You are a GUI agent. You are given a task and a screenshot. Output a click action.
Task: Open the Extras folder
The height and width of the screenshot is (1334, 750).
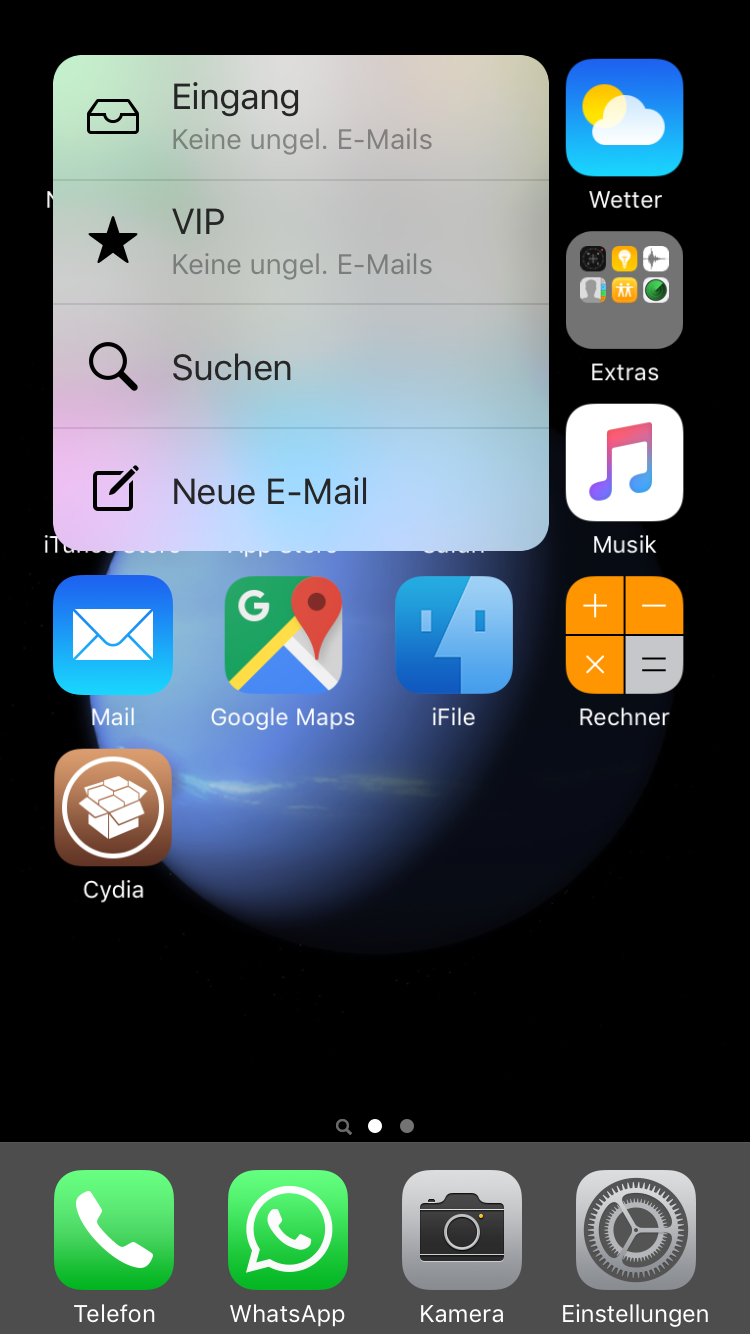tap(624, 290)
